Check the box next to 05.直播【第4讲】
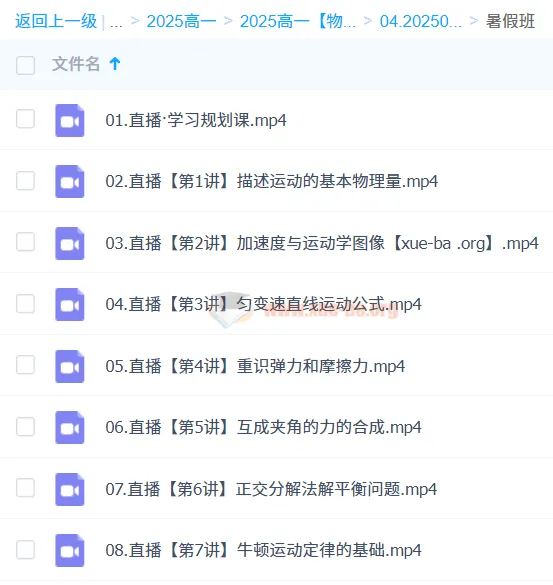This screenshot has height=585, width=553. coord(25,365)
